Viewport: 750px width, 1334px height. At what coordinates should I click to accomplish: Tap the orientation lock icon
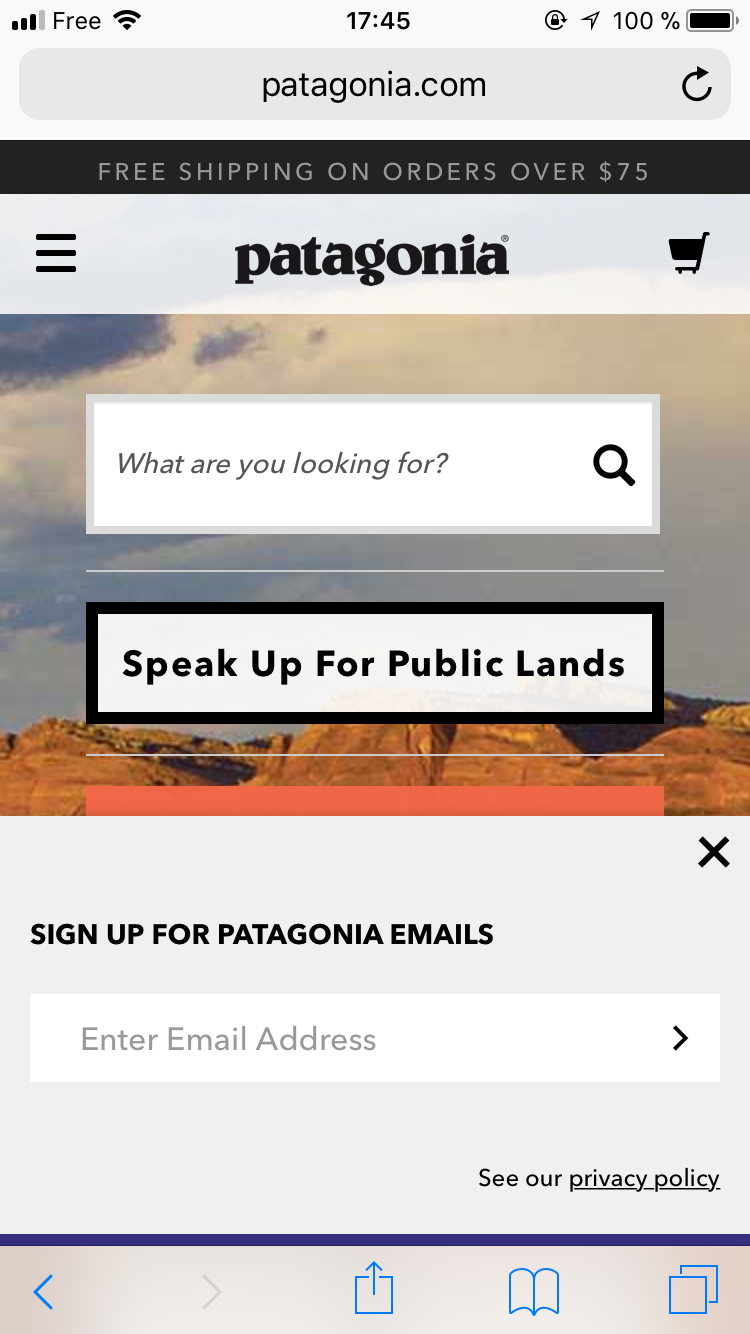coord(556,19)
